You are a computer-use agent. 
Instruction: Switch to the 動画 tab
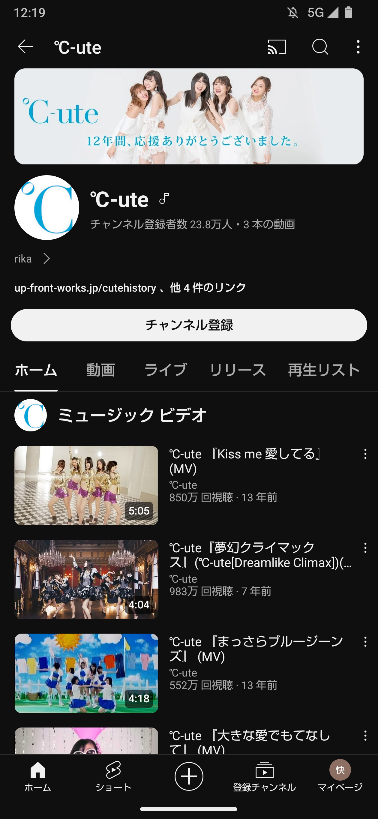click(x=100, y=370)
